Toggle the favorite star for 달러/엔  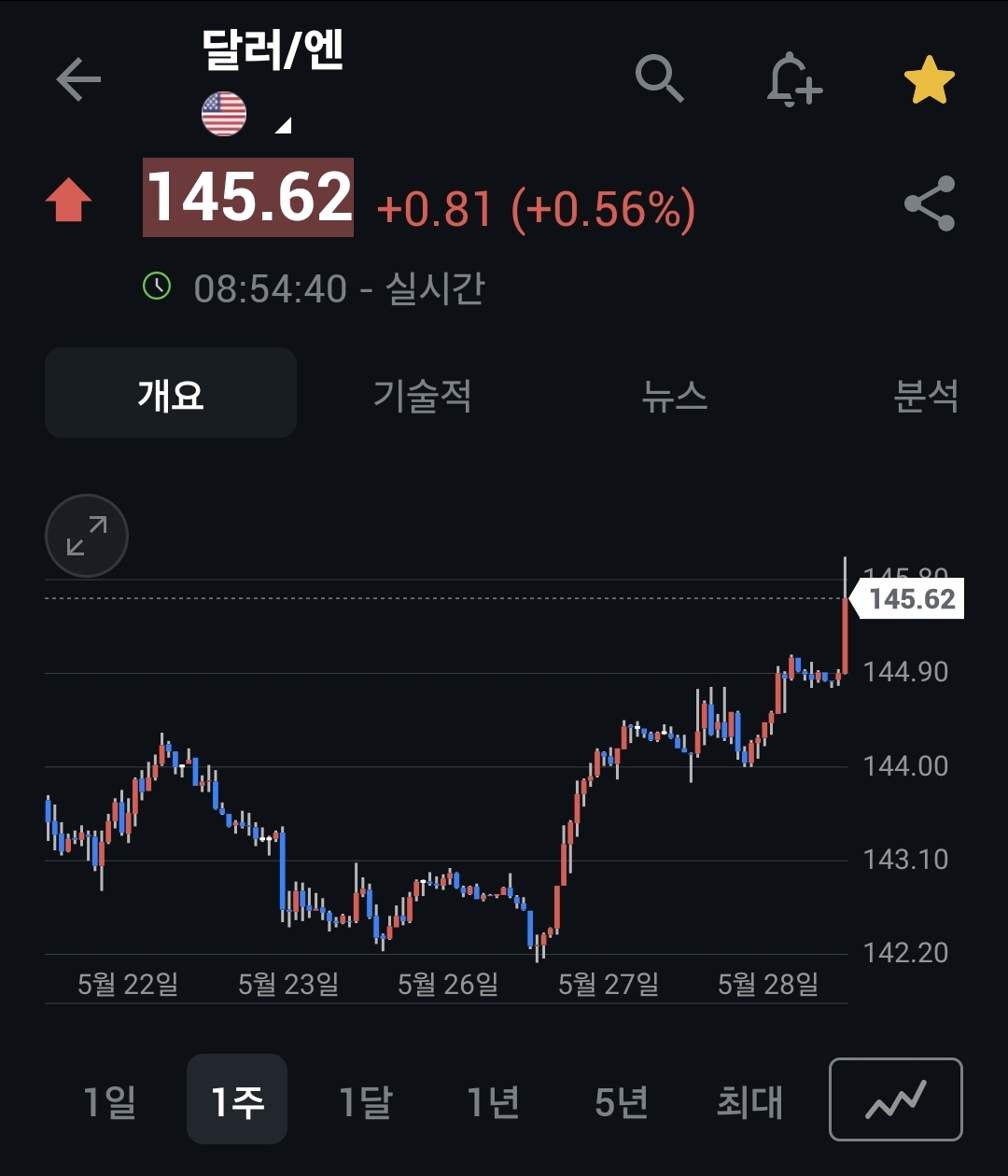click(929, 80)
